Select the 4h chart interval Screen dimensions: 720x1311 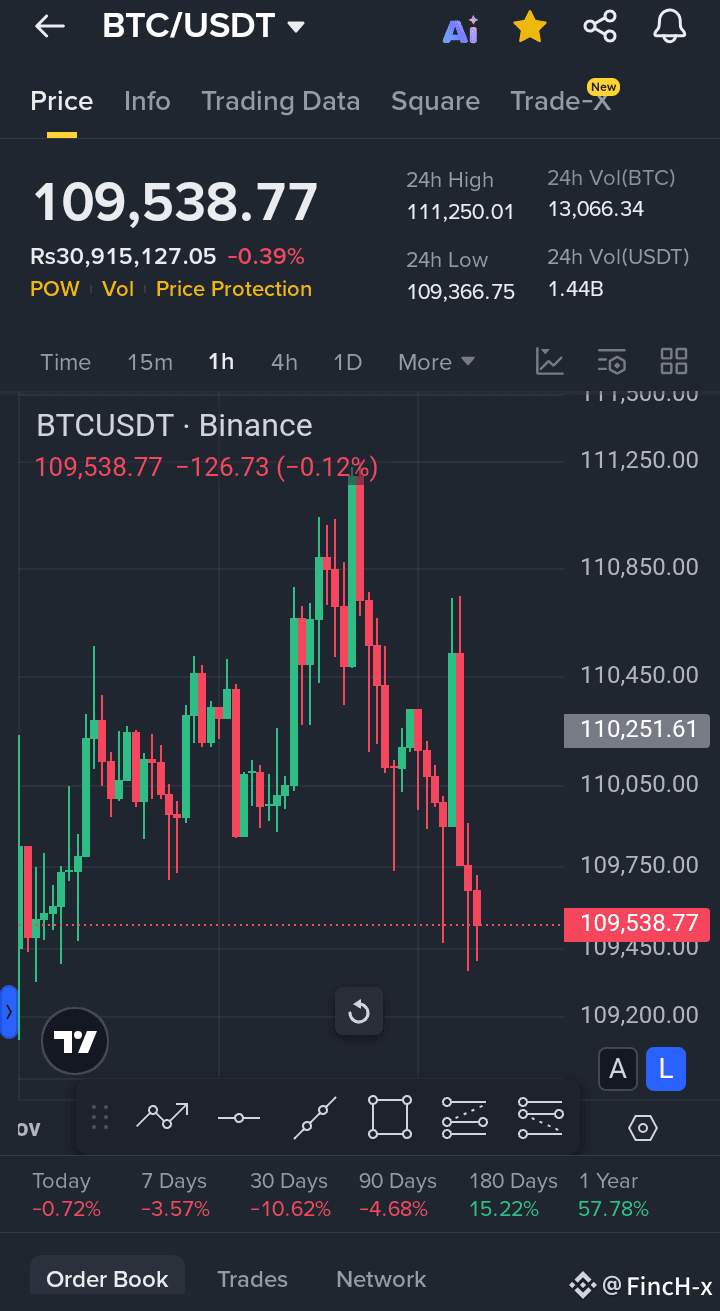(284, 362)
